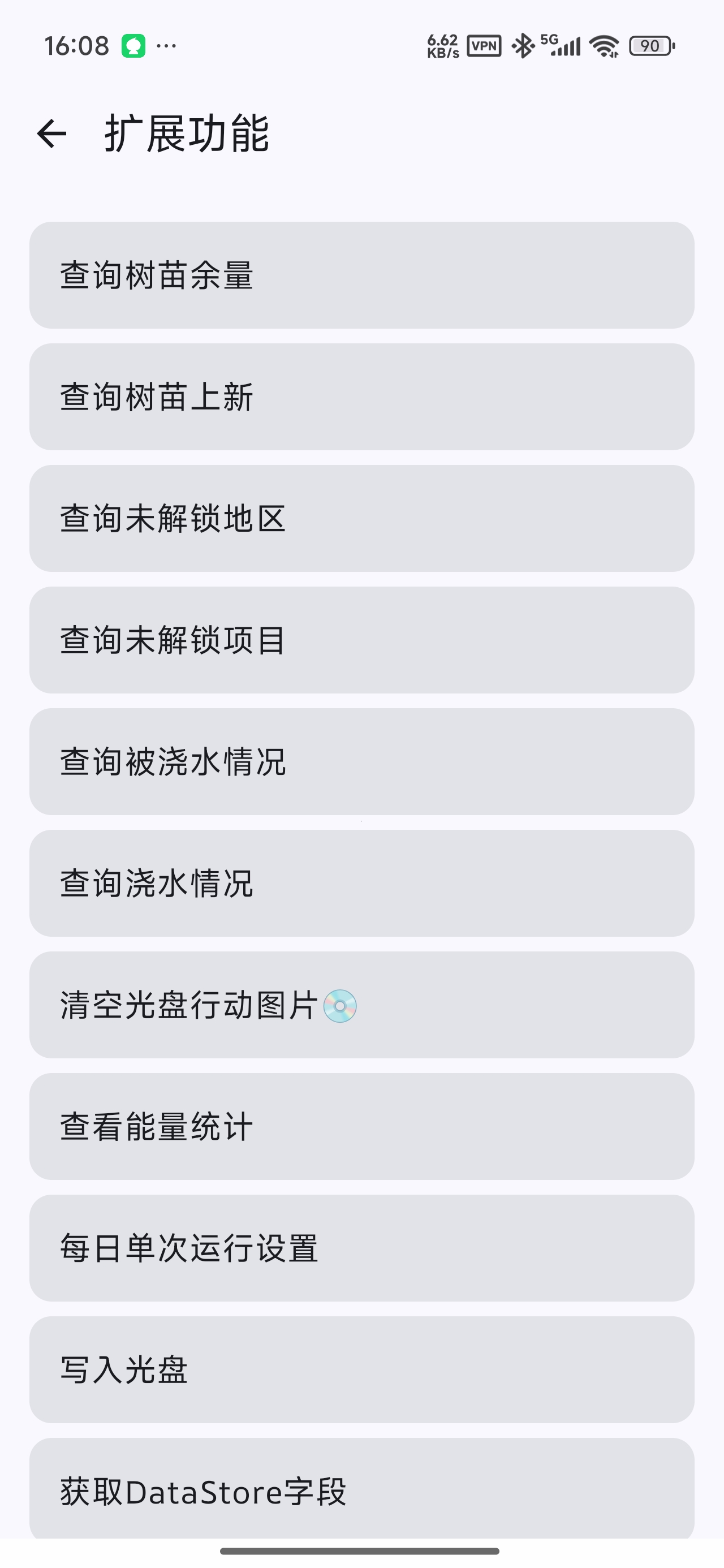Choose 清空光盘行动图片
The image size is (724, 1568).
point(361,1005)
